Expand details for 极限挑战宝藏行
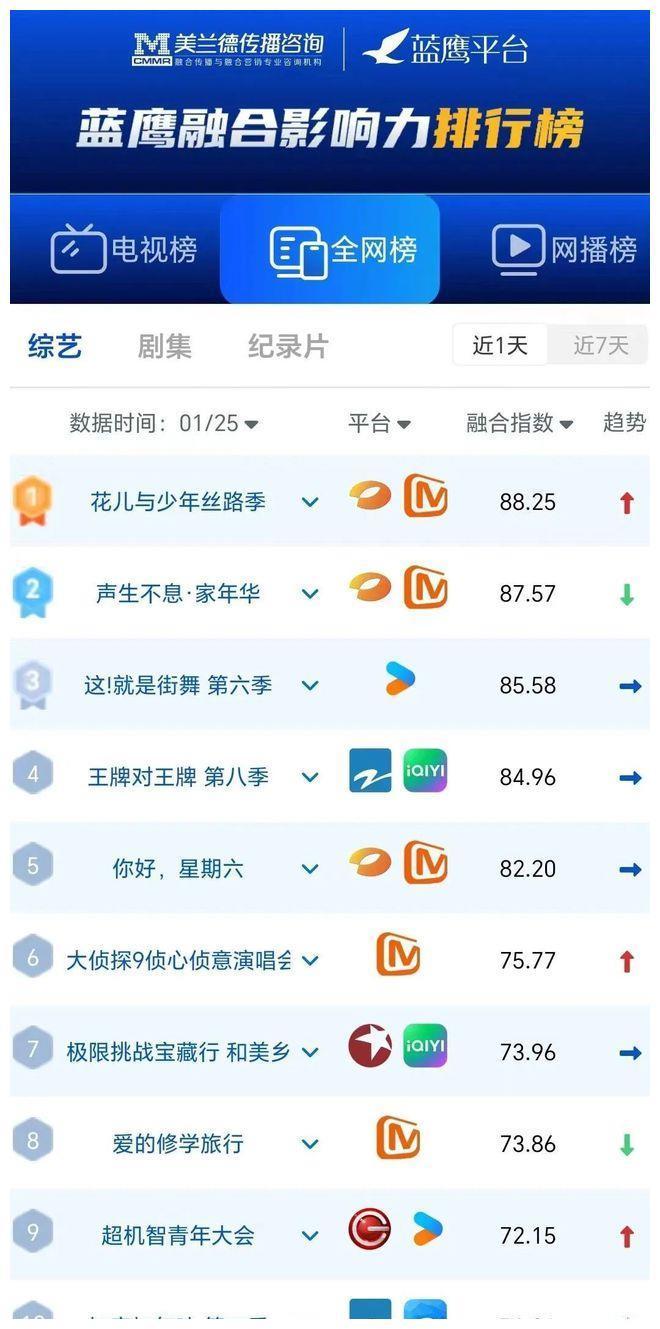Viewport: 660px width, 1329px height. 310,1053
